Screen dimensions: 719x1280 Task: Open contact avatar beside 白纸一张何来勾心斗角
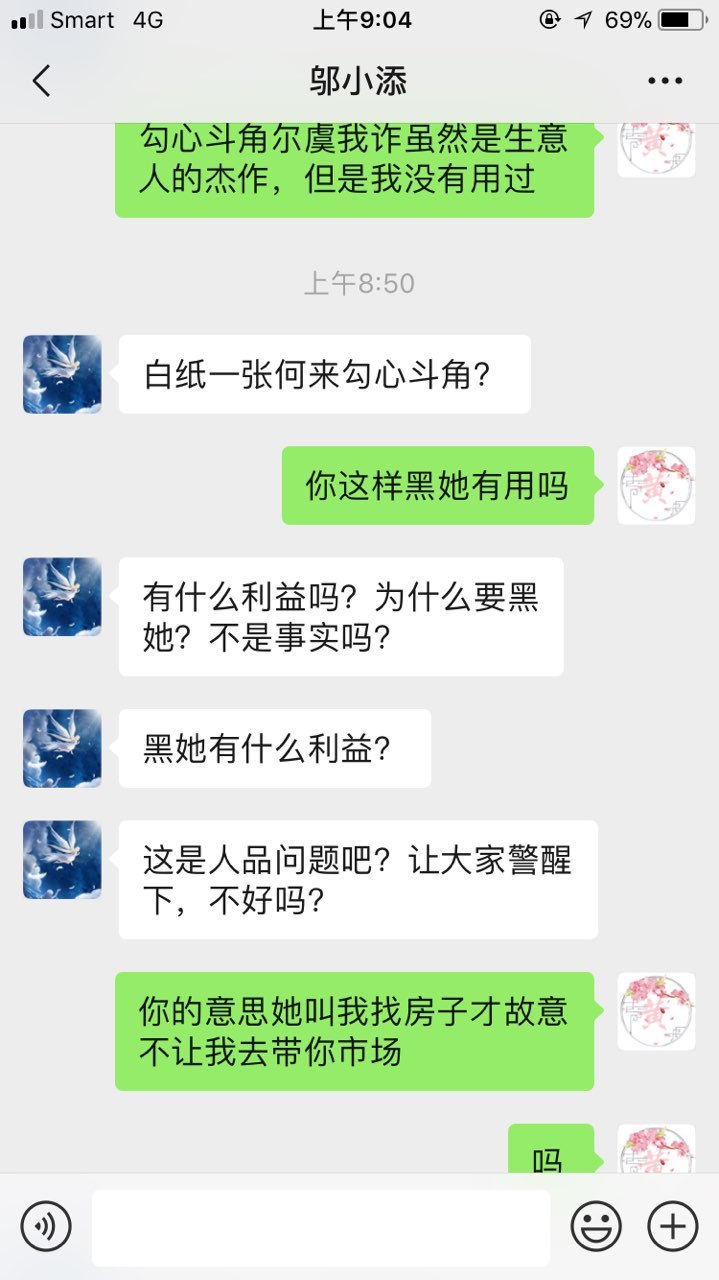click(62, 374)
